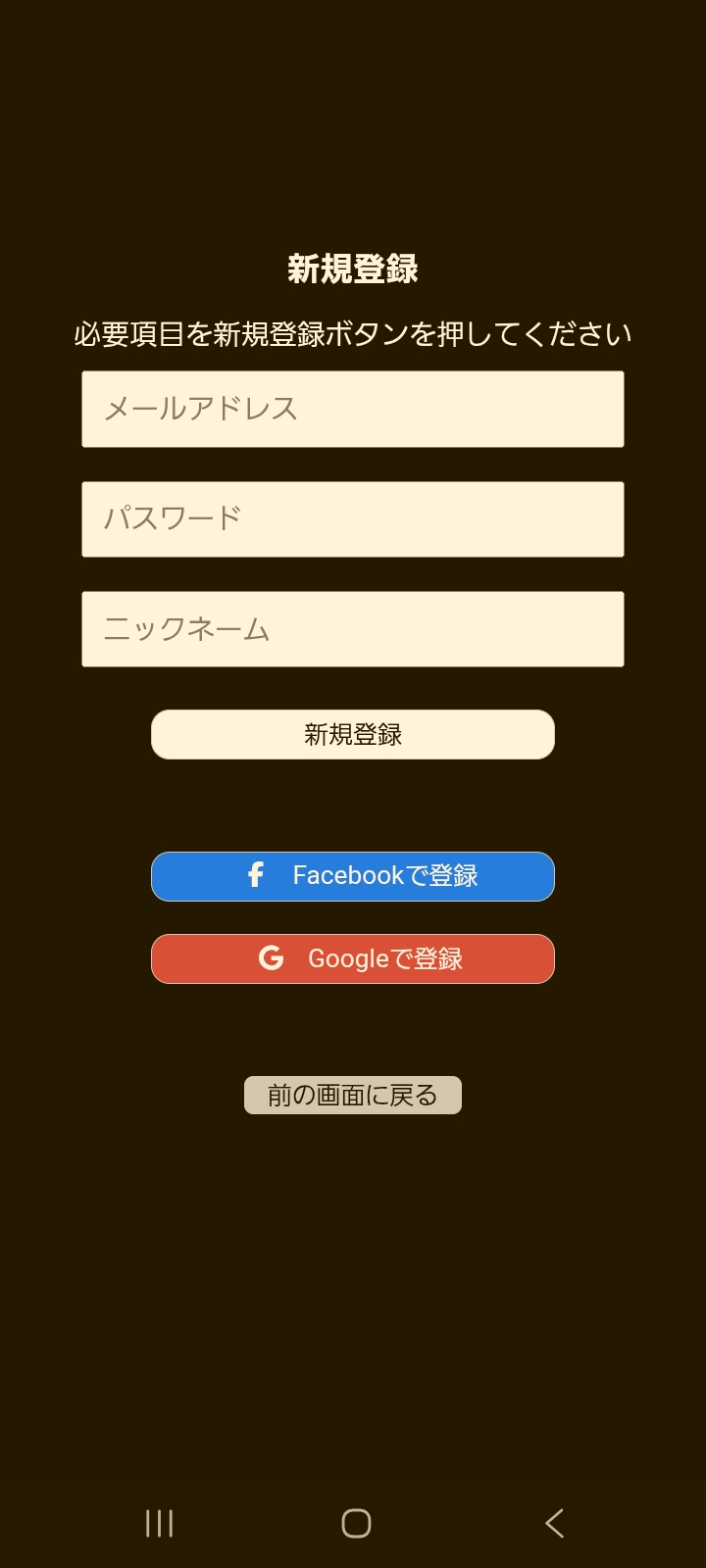Screen dimensions: 706x1568
Task: Tap the 新規登録 page title
Action: (x=352, y=265)
